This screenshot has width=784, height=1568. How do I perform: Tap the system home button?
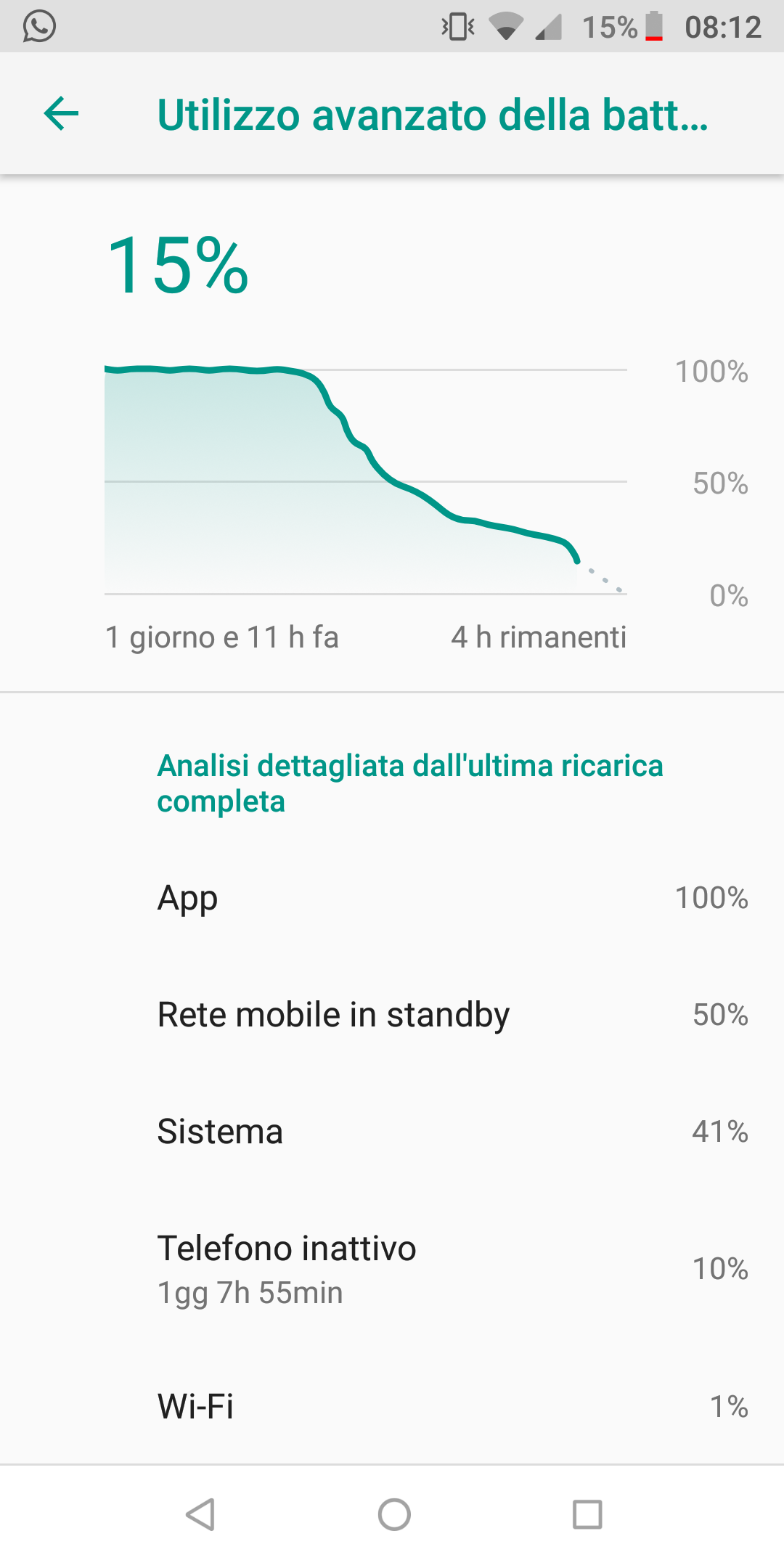394,1515
